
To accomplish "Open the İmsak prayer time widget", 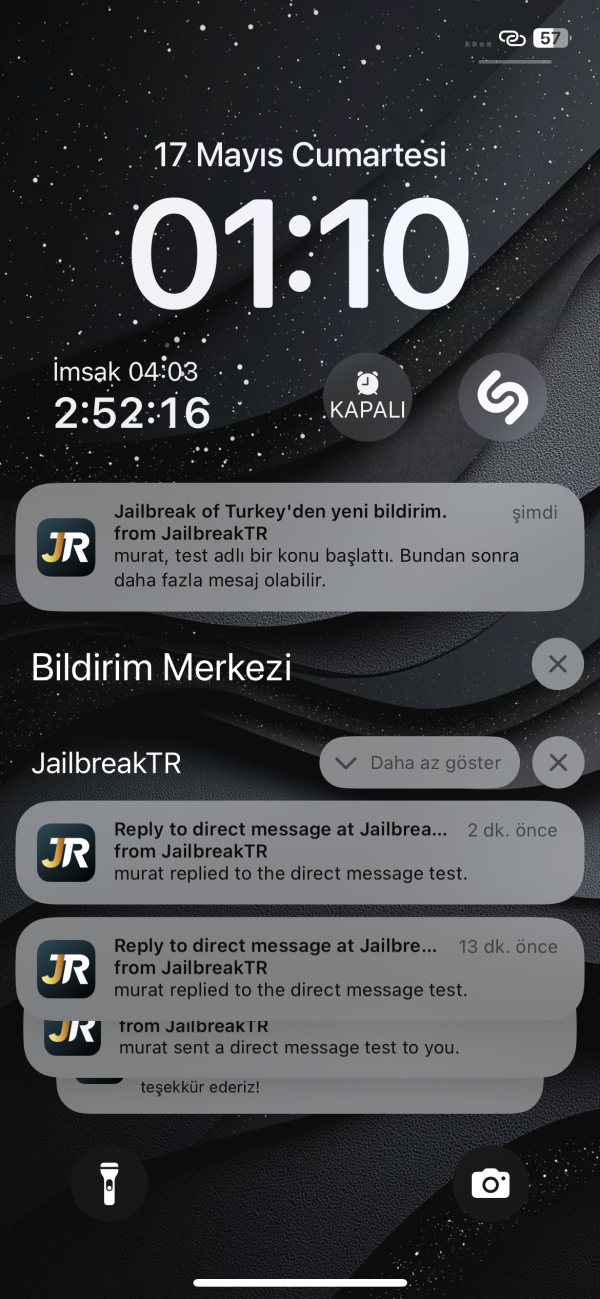I will tap(131, 397).
